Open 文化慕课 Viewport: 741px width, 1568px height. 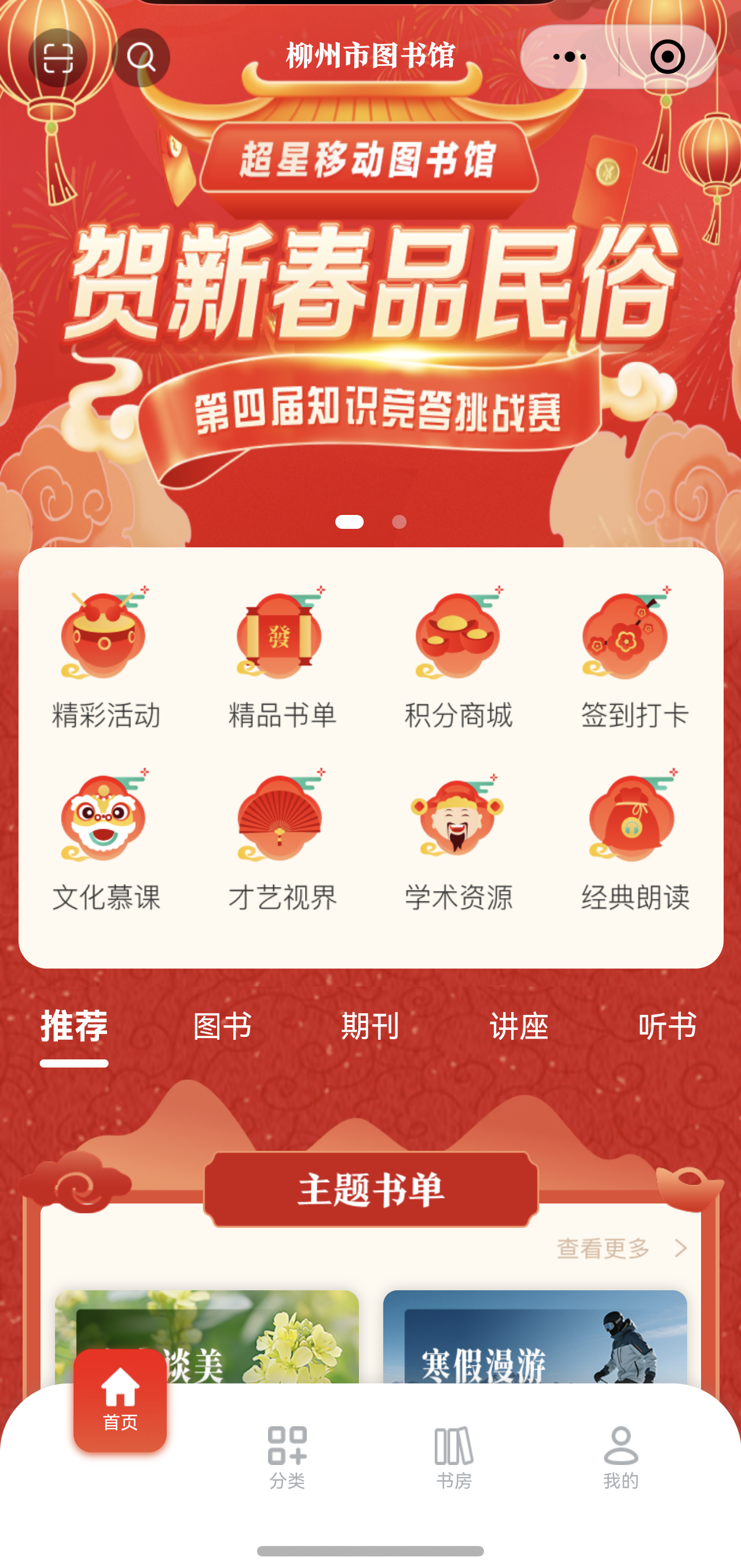click(106, 840)
